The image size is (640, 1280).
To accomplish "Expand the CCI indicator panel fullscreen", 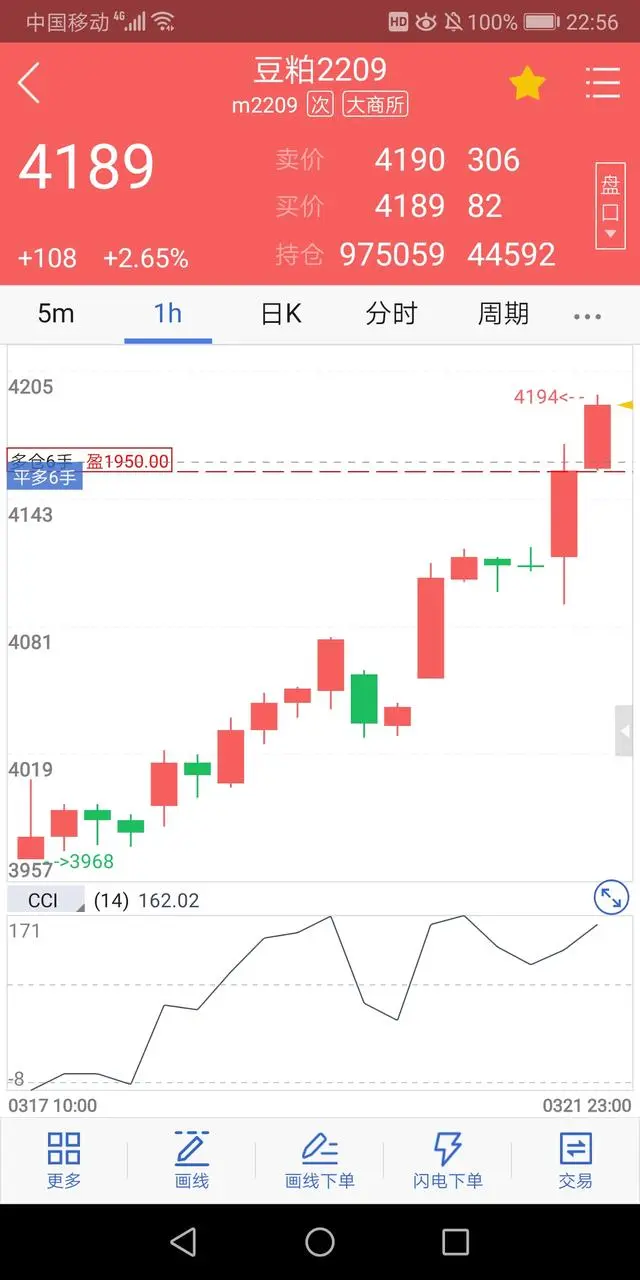I will (x=610, y=898).
